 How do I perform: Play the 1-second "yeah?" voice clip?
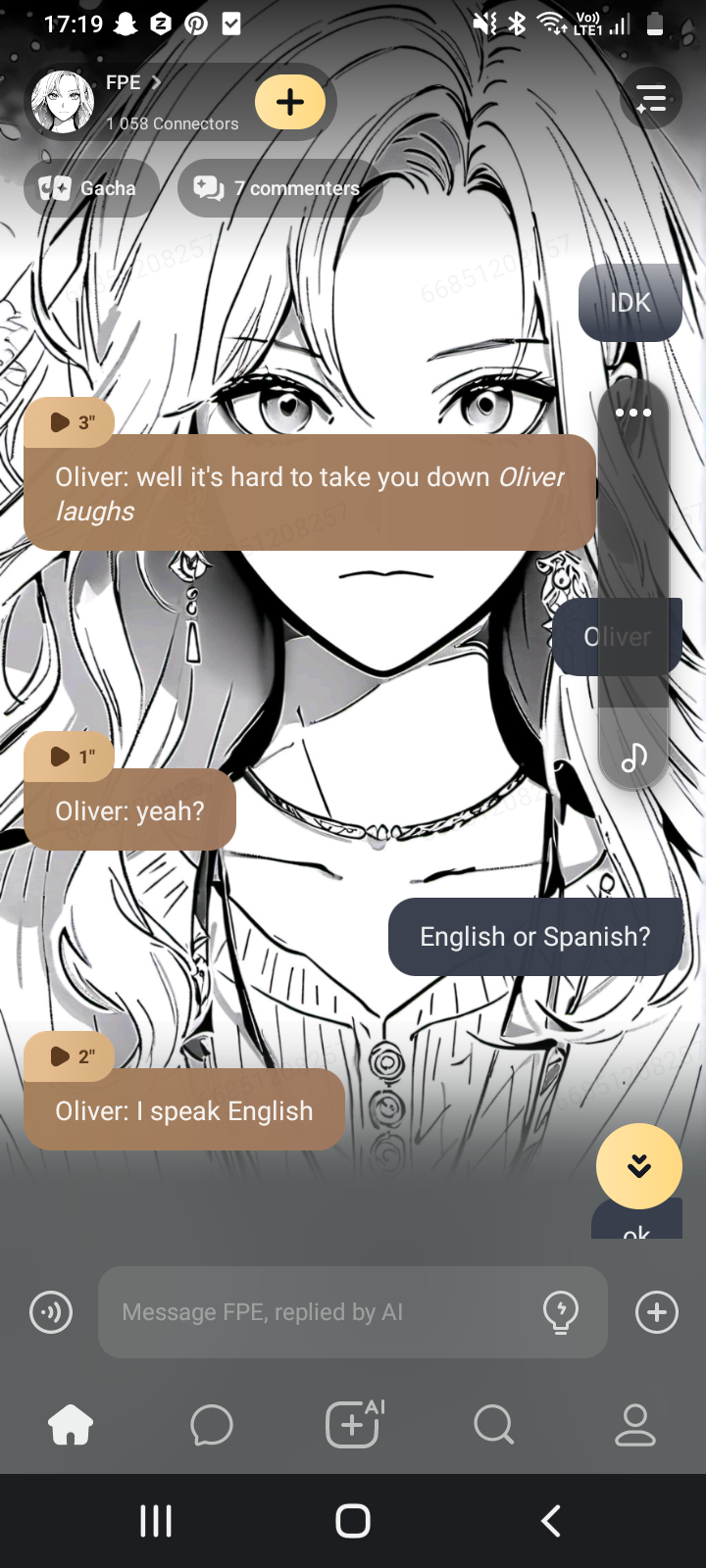click(x=69, y=757)
